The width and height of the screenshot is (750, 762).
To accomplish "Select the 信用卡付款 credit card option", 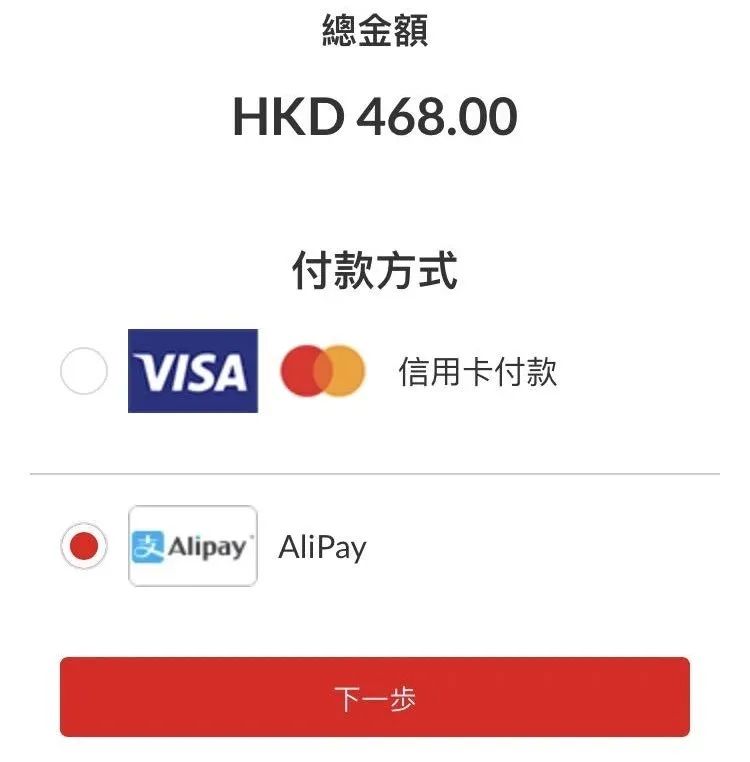I will 84,372.
